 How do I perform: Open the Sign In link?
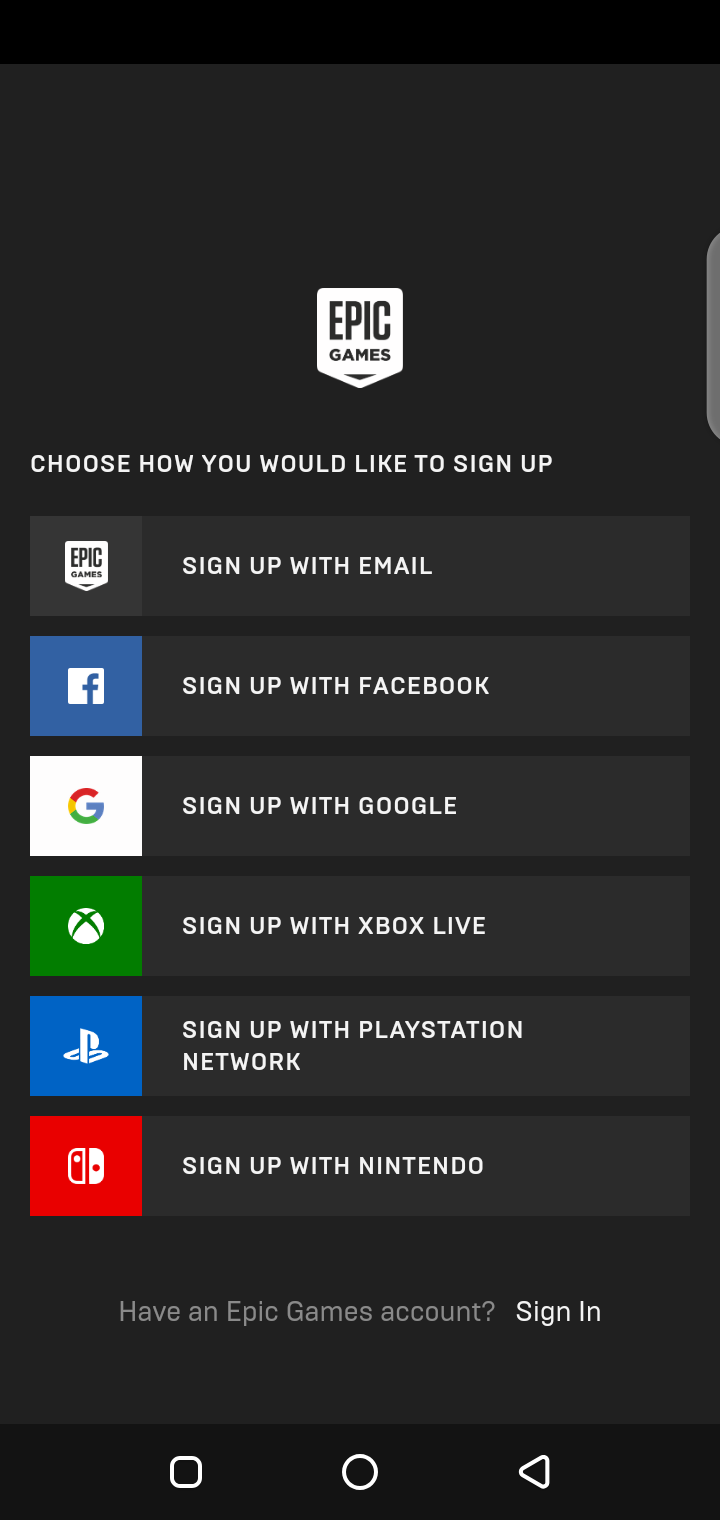tap(558, 1311)
